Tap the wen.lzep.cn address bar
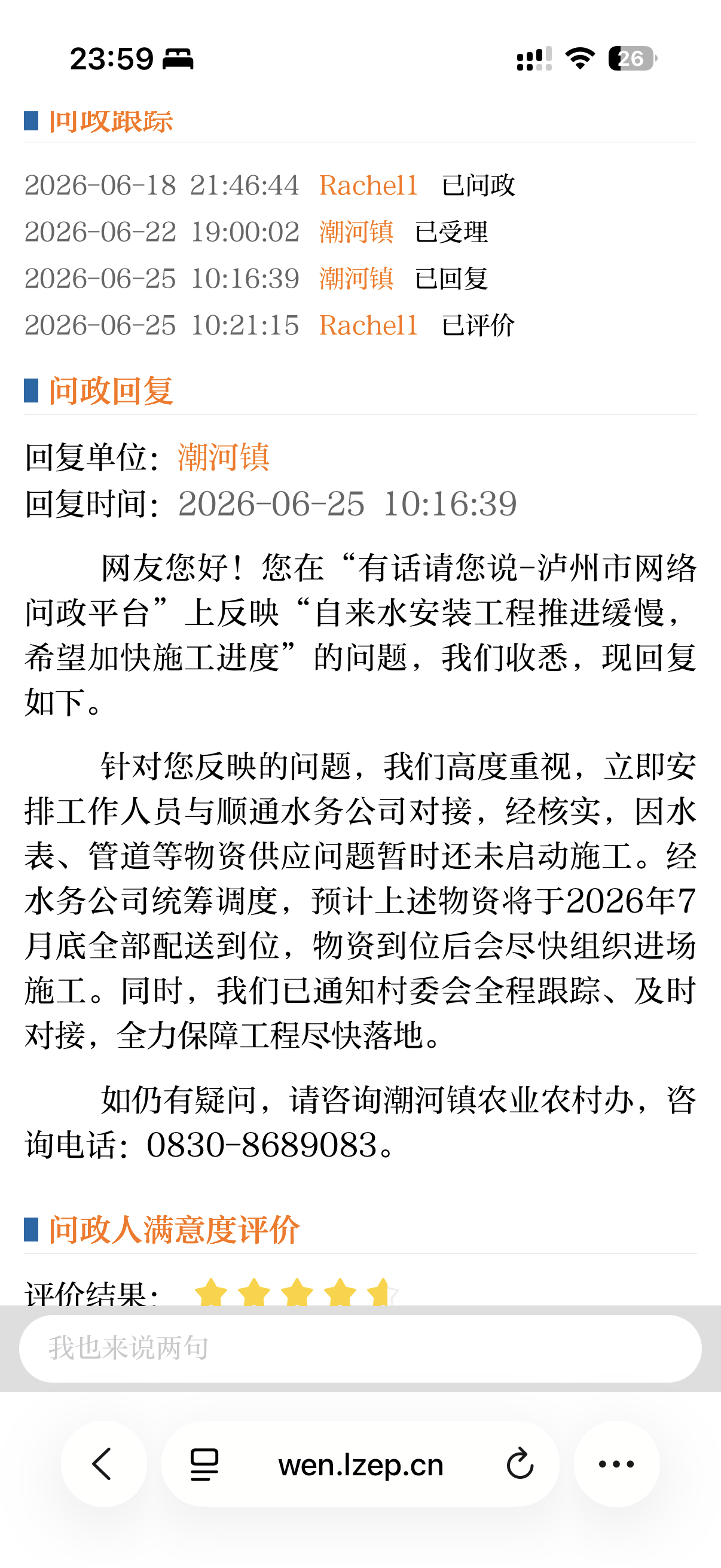Viewport: 721px width, 1568px height. [360, 1465]
